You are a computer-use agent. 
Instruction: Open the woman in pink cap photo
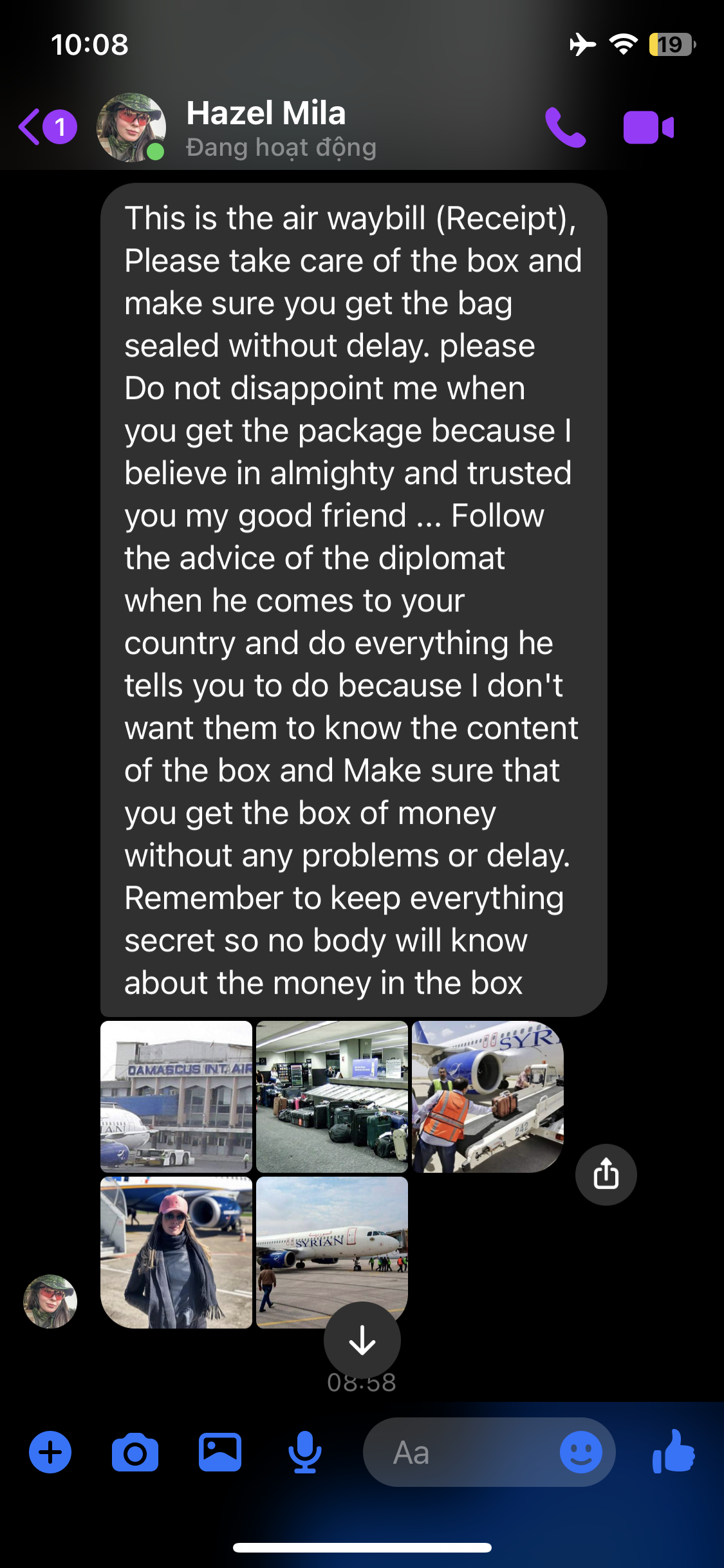(176, 1252)
